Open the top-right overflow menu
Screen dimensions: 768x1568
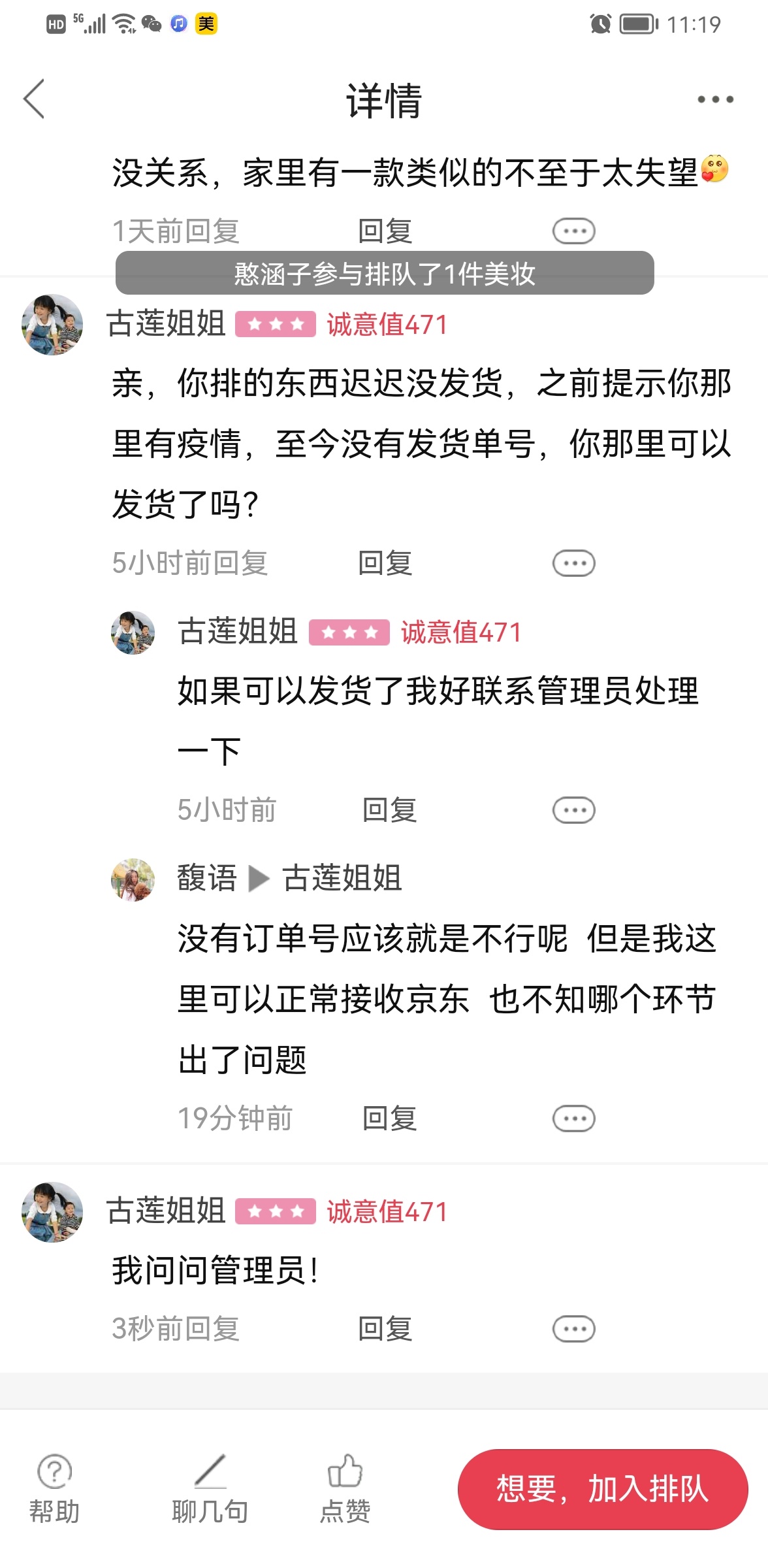coord(714,99)
